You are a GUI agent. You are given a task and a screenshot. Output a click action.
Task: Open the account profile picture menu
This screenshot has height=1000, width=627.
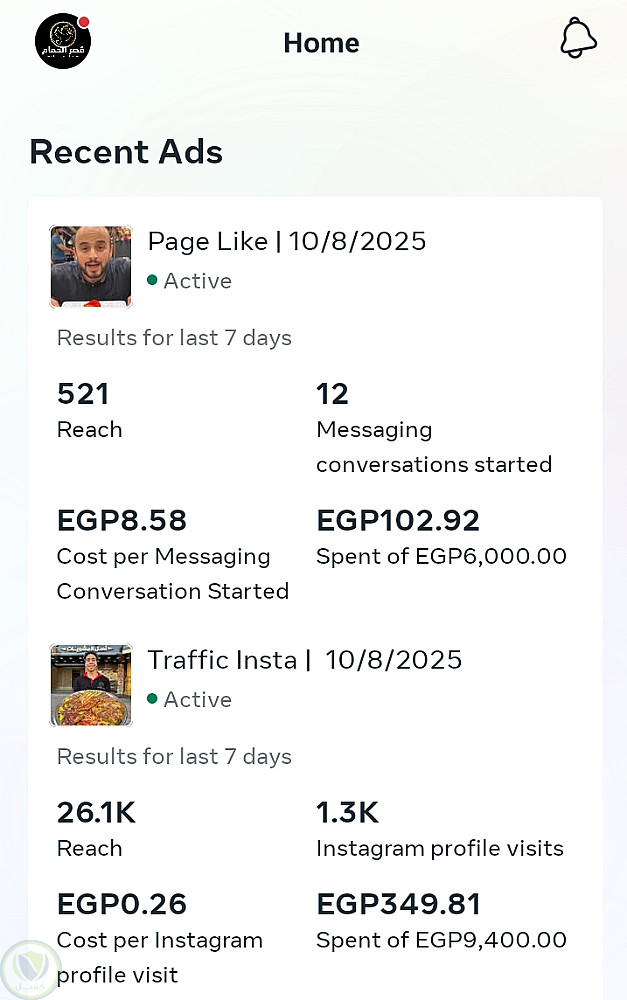(x=63, y=41)
